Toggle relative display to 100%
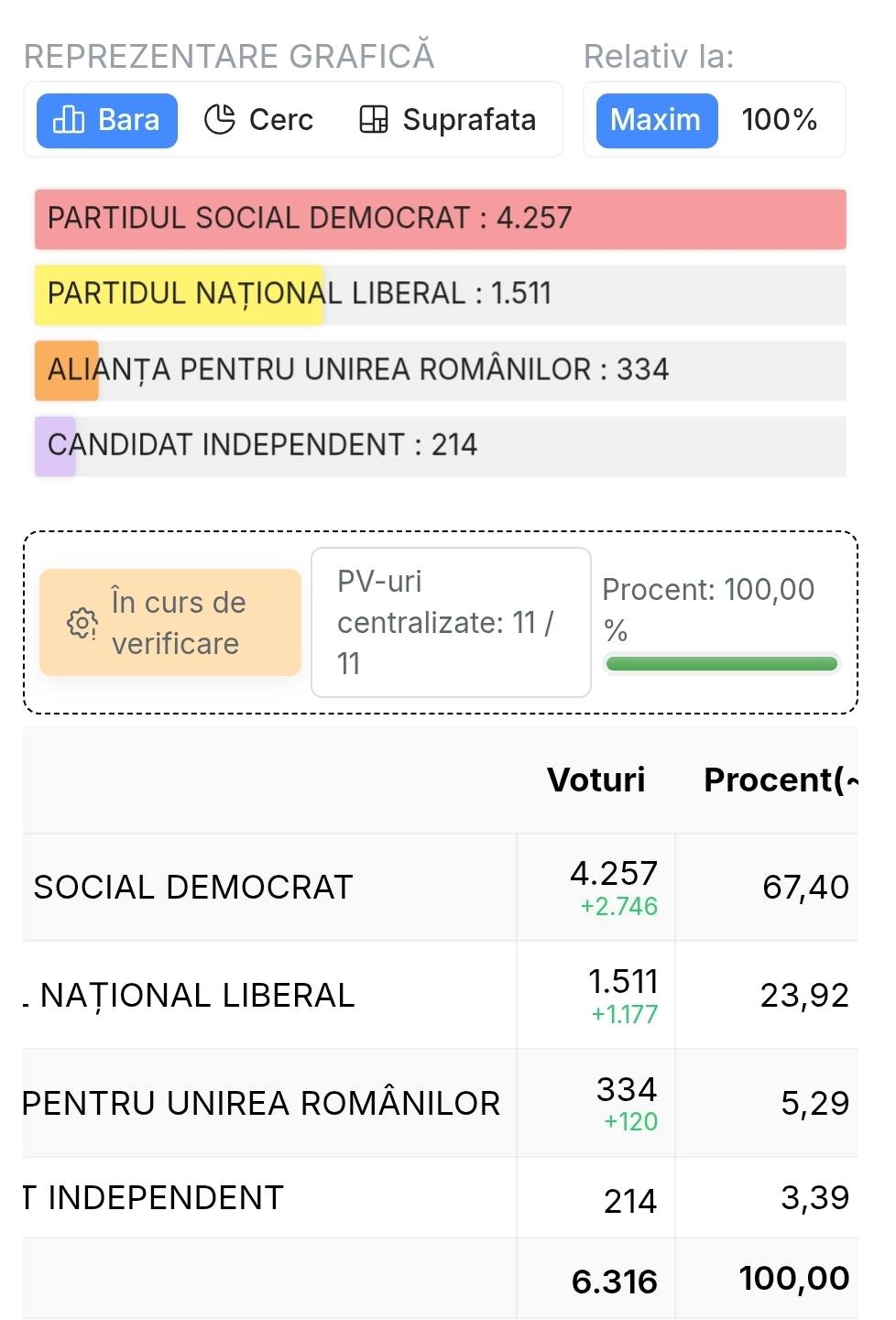Viewport: 896px width, 1320px height. (x=778, y=119)
